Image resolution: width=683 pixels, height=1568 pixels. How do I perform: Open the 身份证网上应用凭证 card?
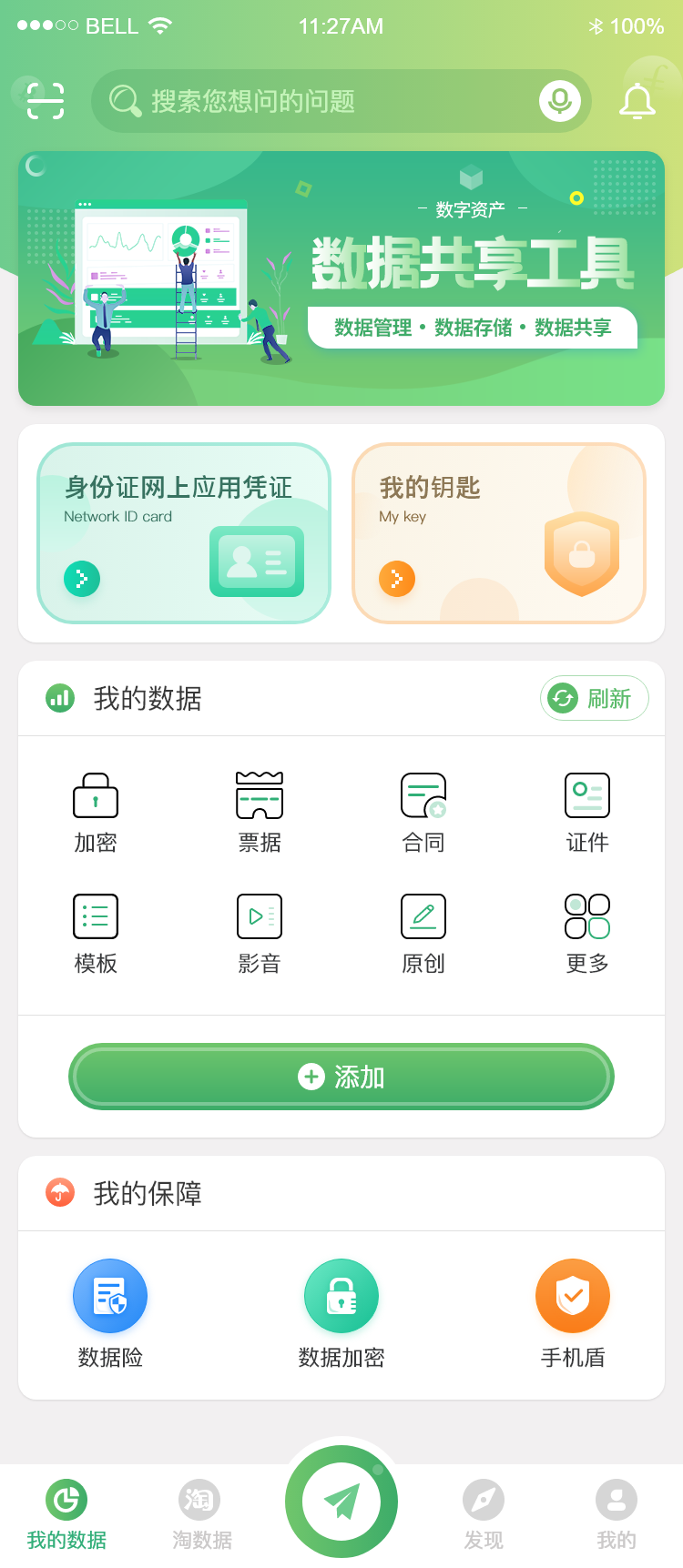point(183,533)
